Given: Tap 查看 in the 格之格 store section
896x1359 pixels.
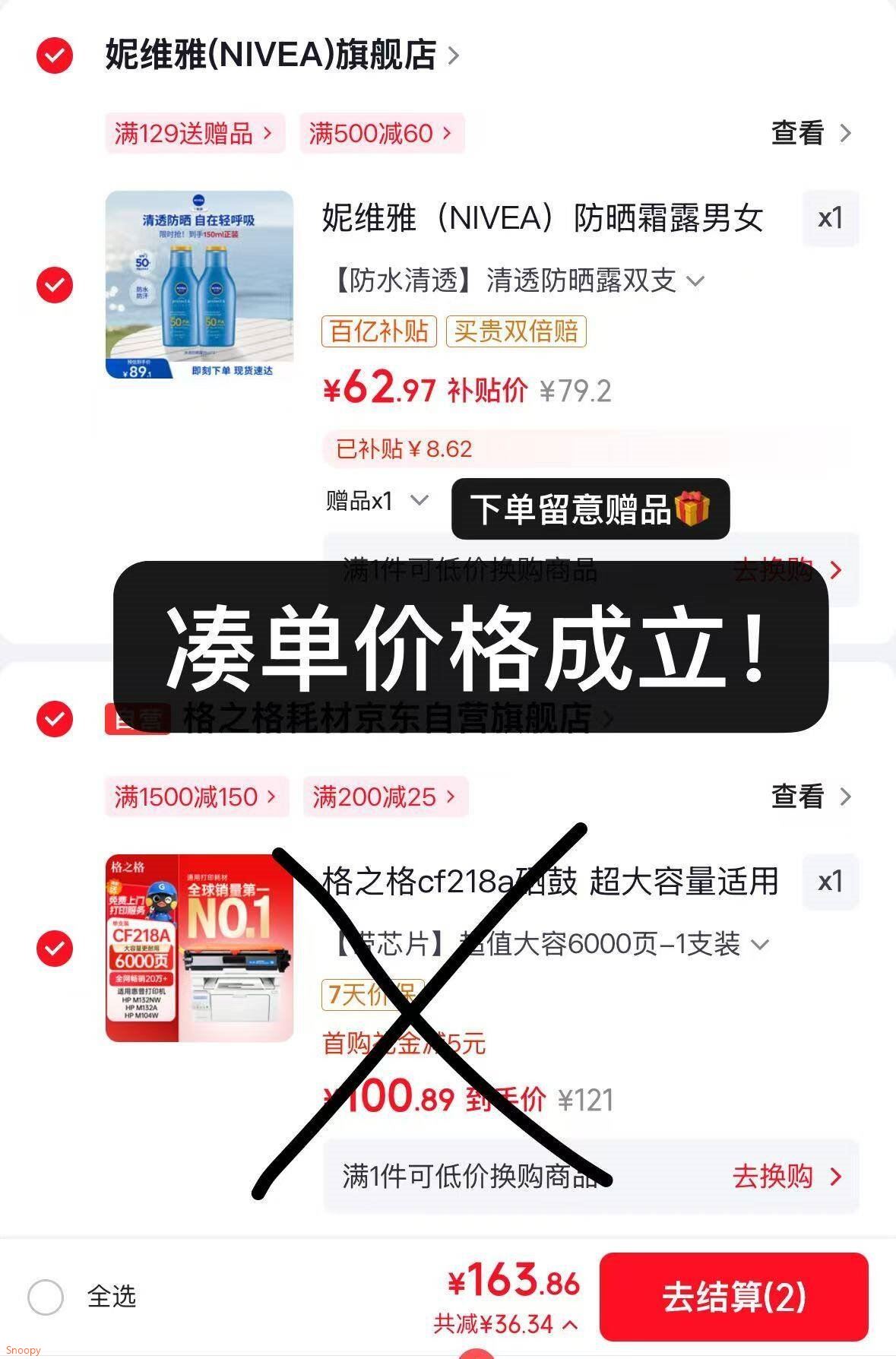Looking at the screenshot, I should (811, 797).
